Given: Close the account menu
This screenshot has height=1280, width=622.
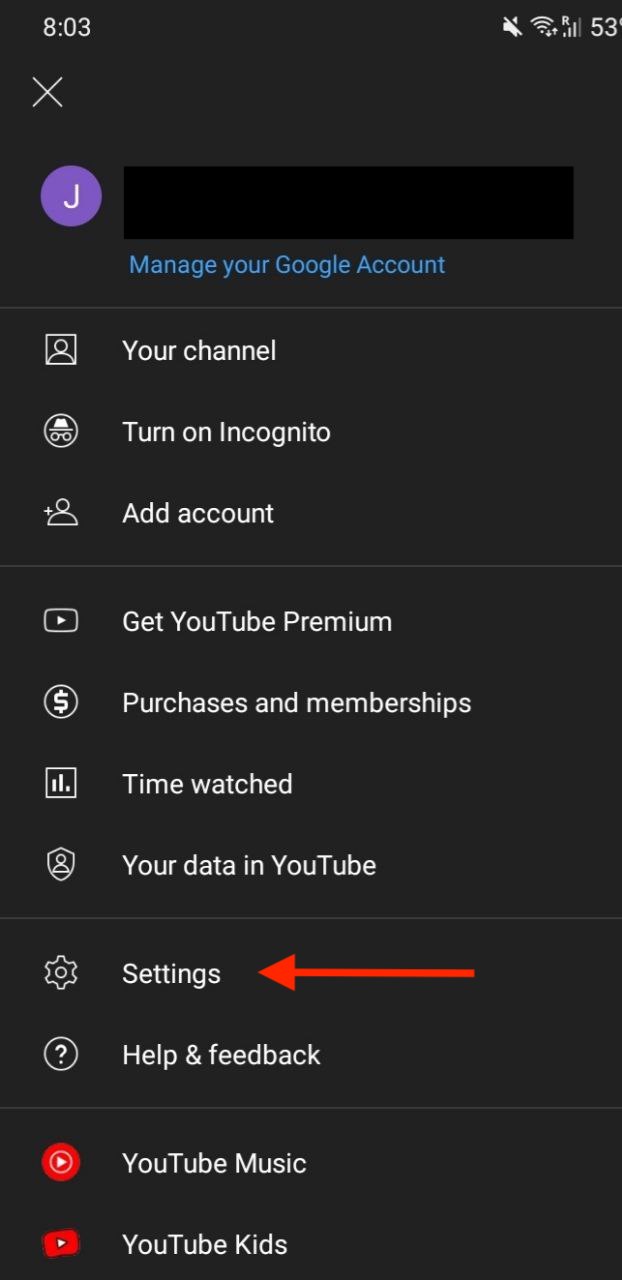Looking at the screenshot, I should pos(47,92).
